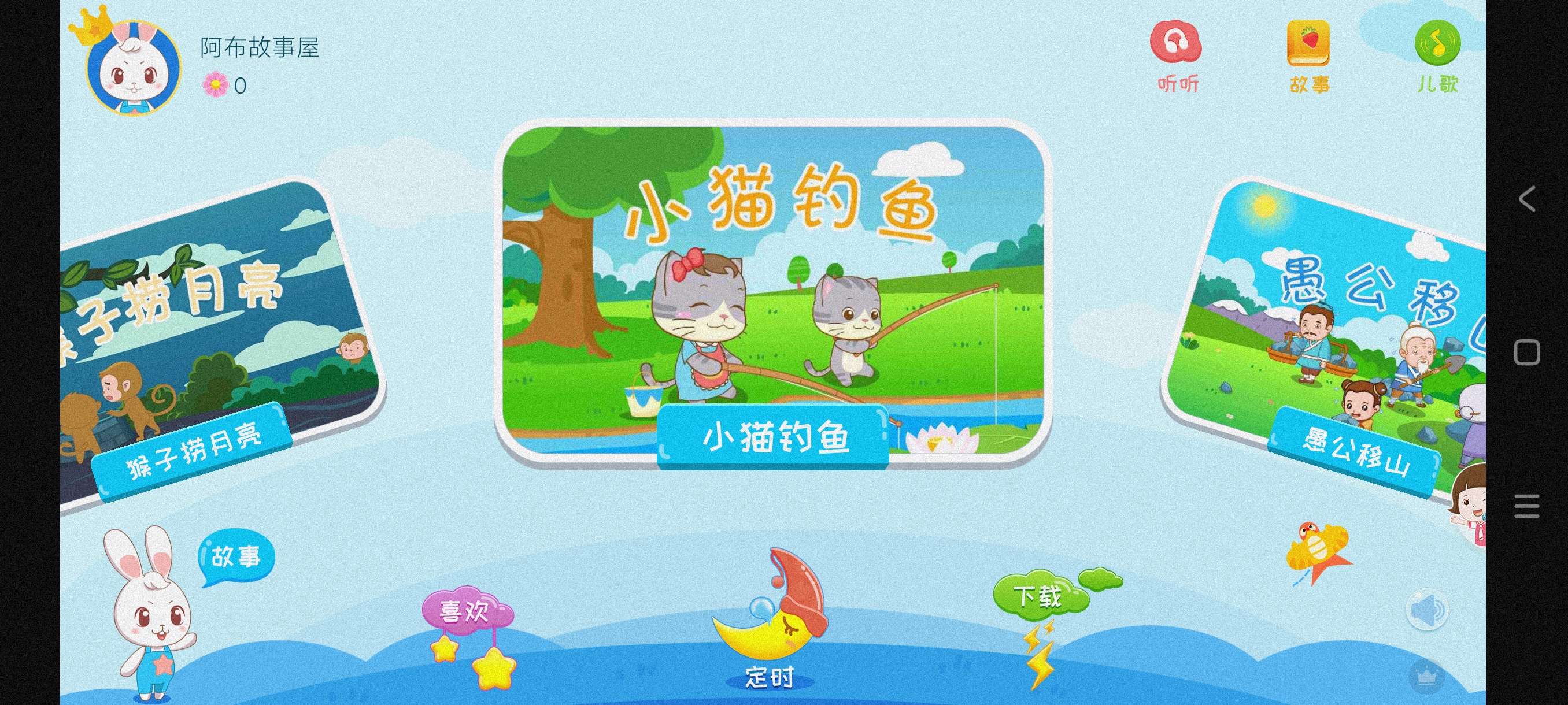Toggle the sound speaker icon
The height and width of the screenshot is (705, 1568).
(1427, 610)
